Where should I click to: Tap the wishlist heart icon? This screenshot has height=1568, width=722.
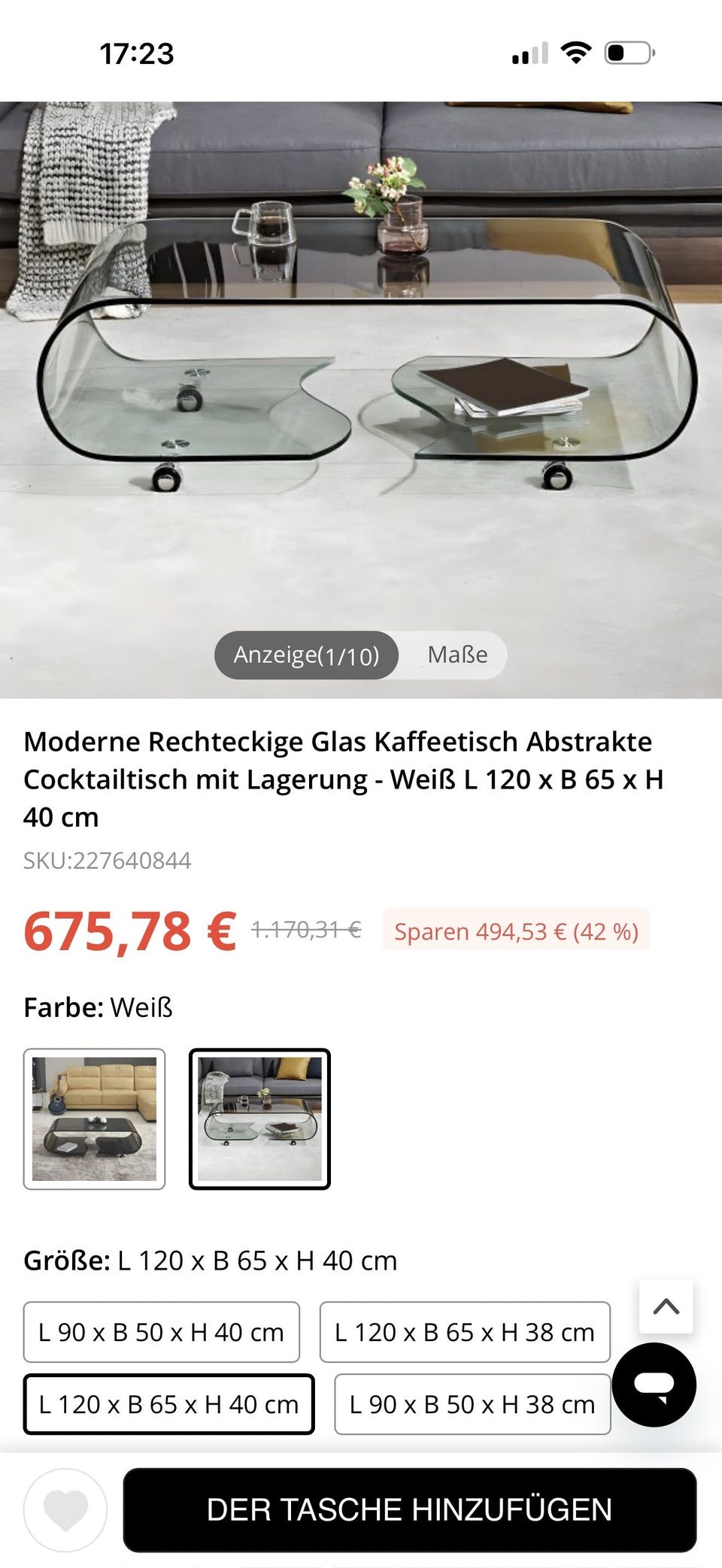[x=66, y=1507]
